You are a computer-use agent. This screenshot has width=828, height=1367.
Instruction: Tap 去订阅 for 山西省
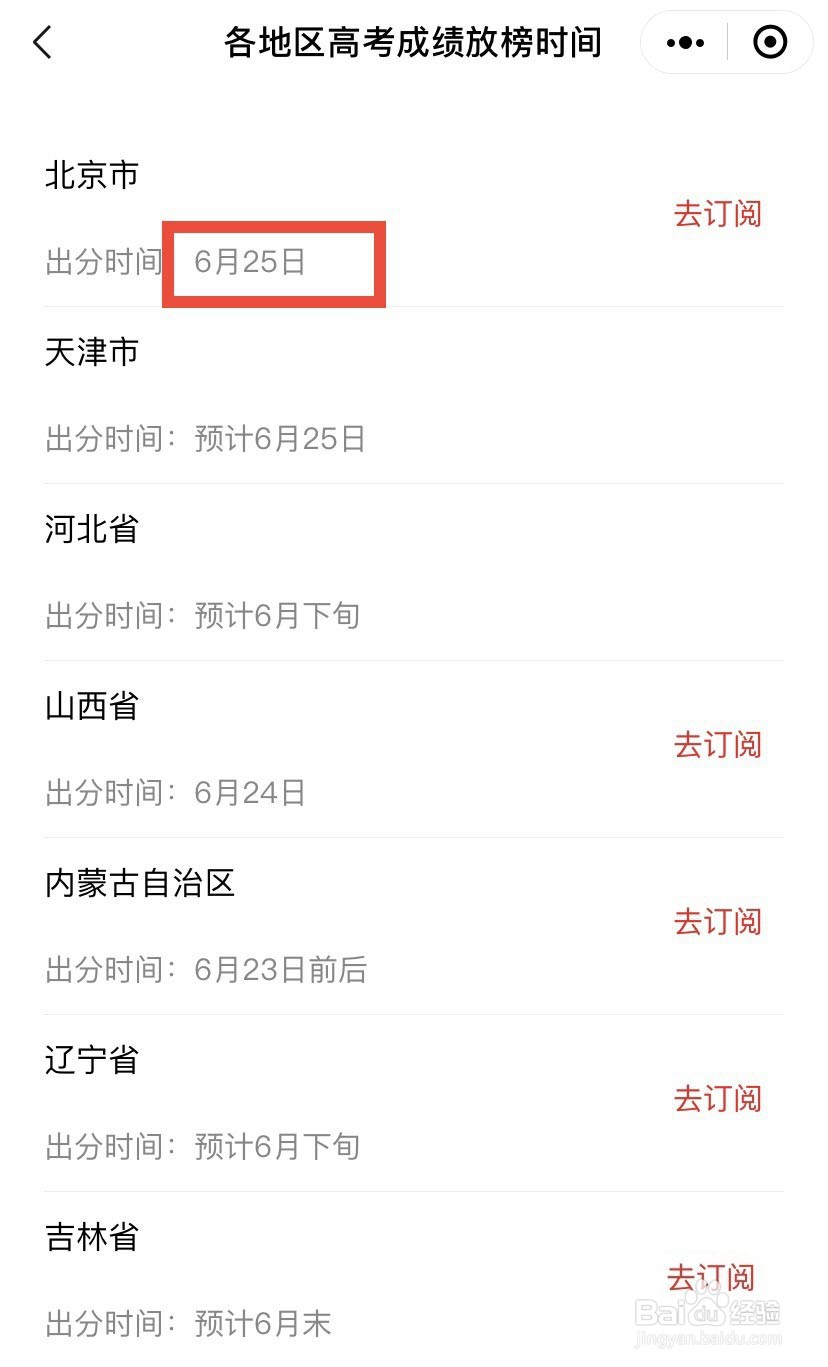coord(718,745)
